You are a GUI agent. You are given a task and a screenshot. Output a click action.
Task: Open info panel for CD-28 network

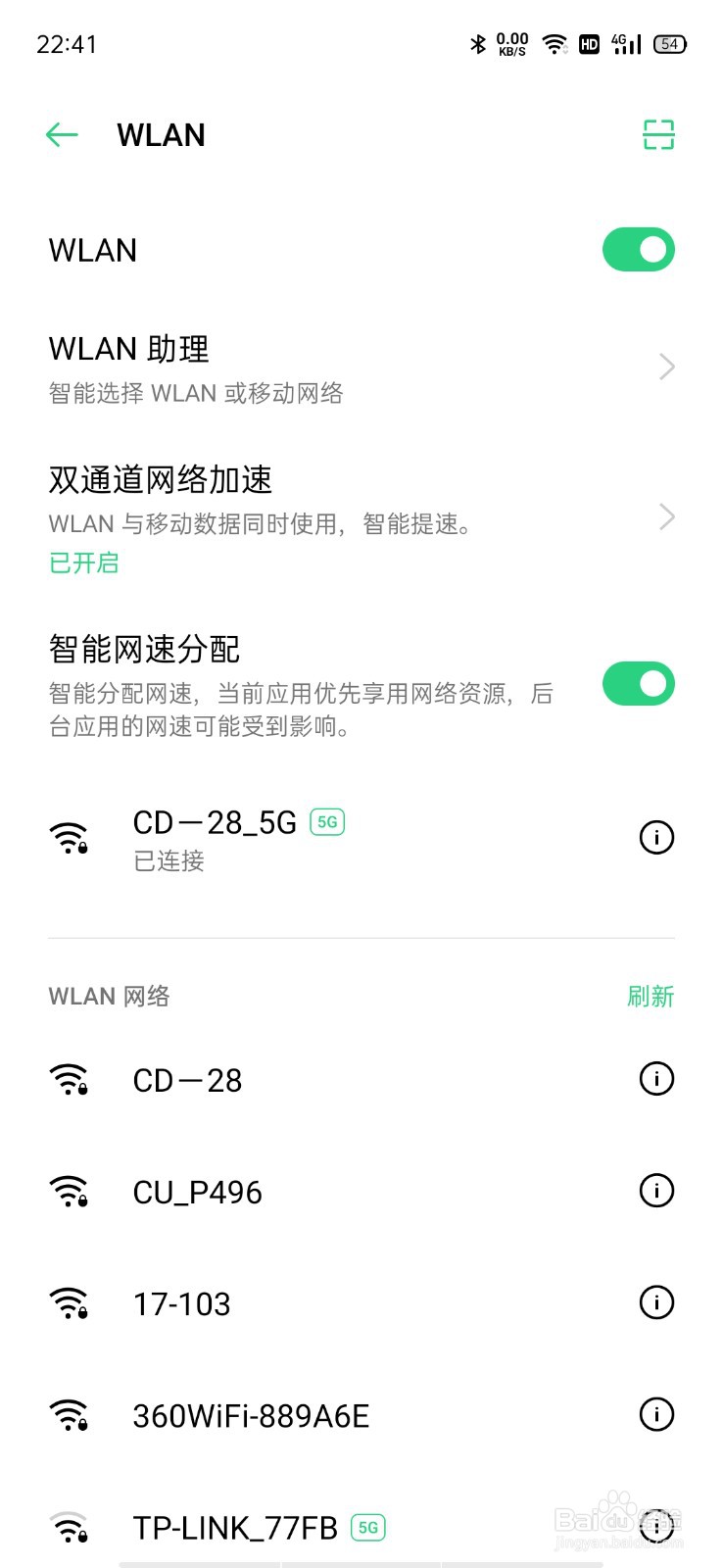coord(655,1078)
